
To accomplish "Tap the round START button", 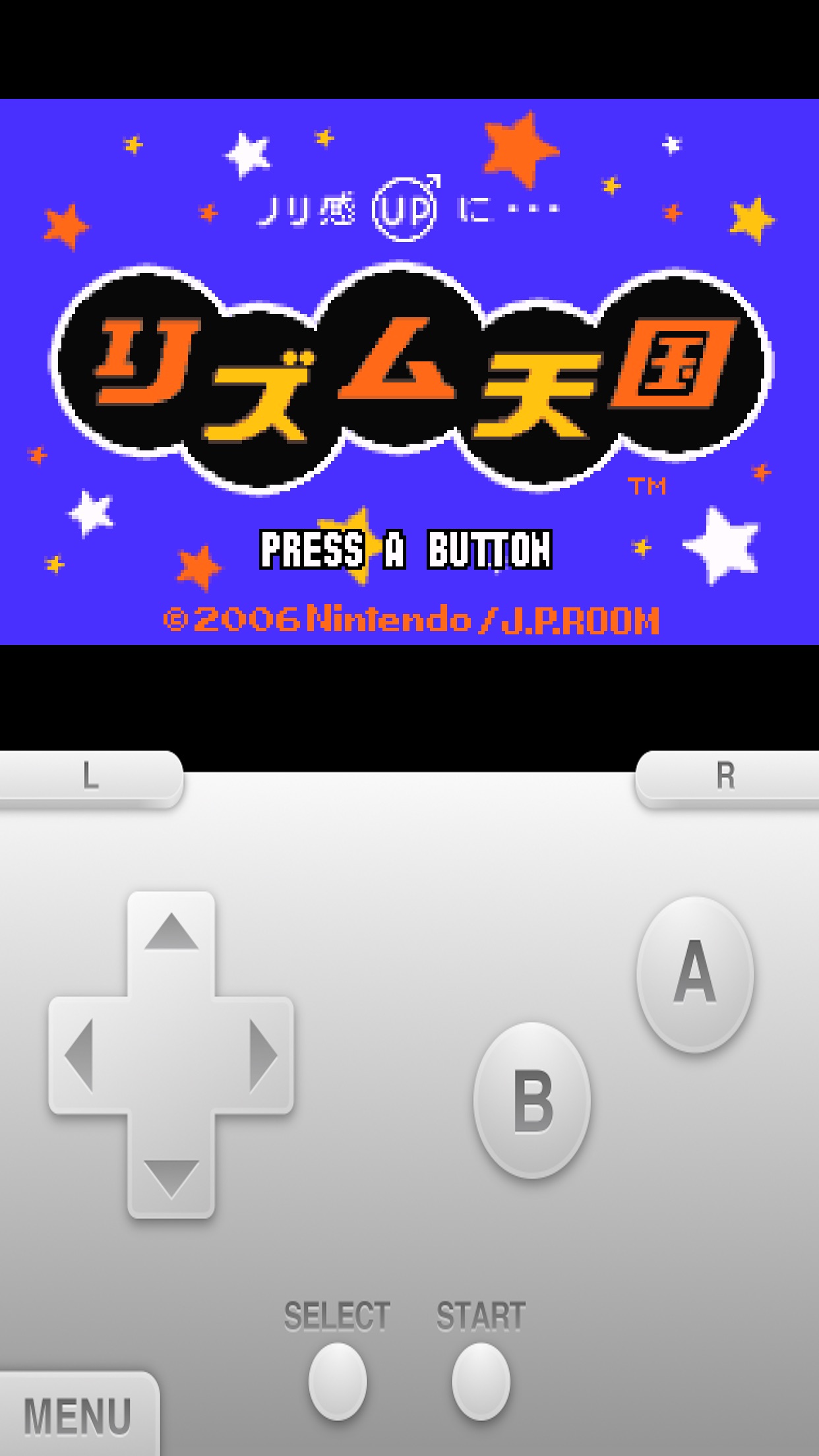I will pos(481,1381).
